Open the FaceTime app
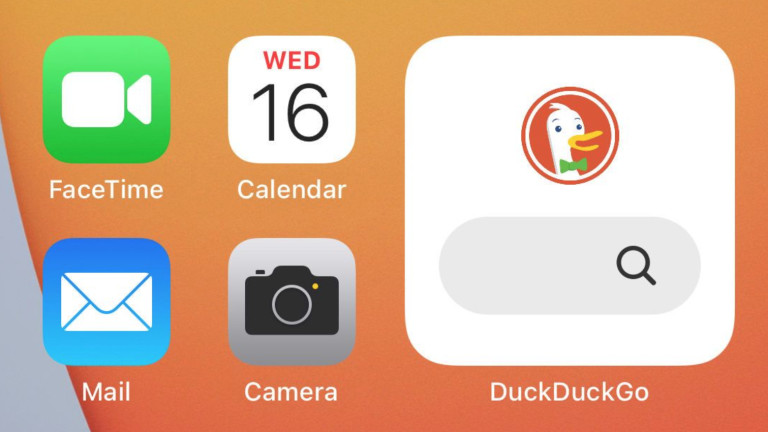This screenshot has height=432, width=768. pos(106,100)
